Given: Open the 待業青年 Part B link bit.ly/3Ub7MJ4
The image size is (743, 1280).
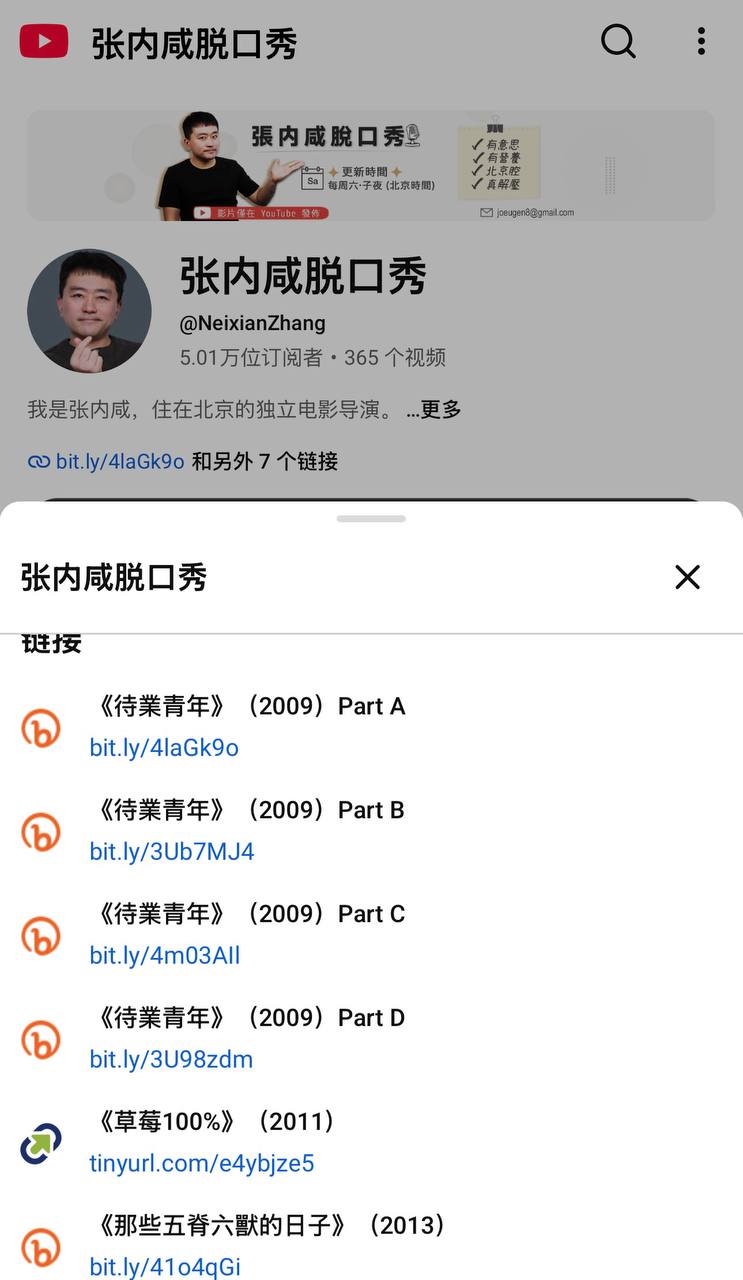Looking at the screenshot, I should point(172,852).
